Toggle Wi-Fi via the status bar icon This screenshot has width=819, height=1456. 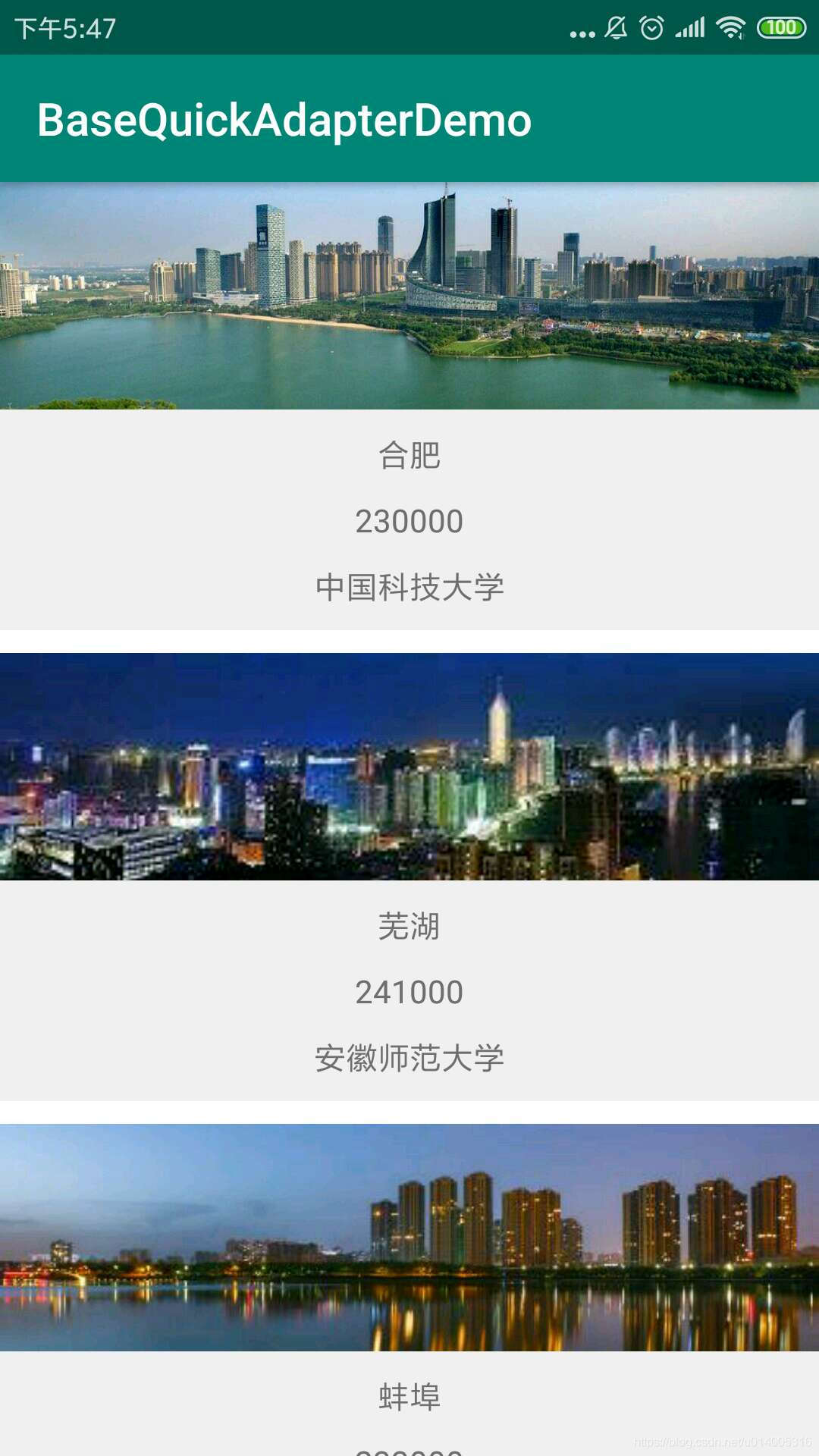pos(730,25)
